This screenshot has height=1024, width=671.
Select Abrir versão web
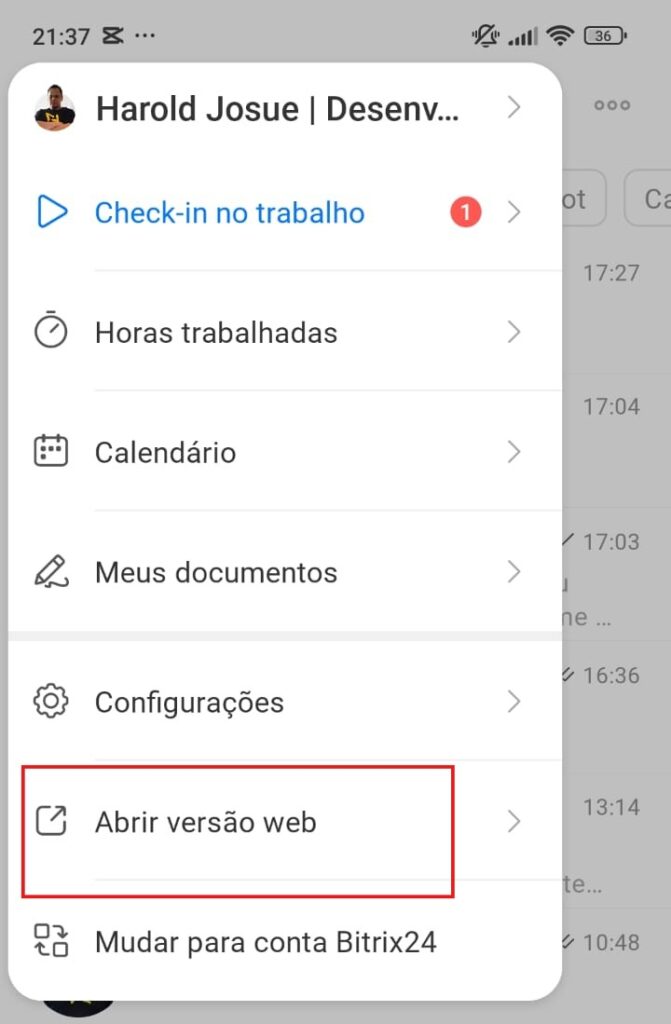pos(205,823)
